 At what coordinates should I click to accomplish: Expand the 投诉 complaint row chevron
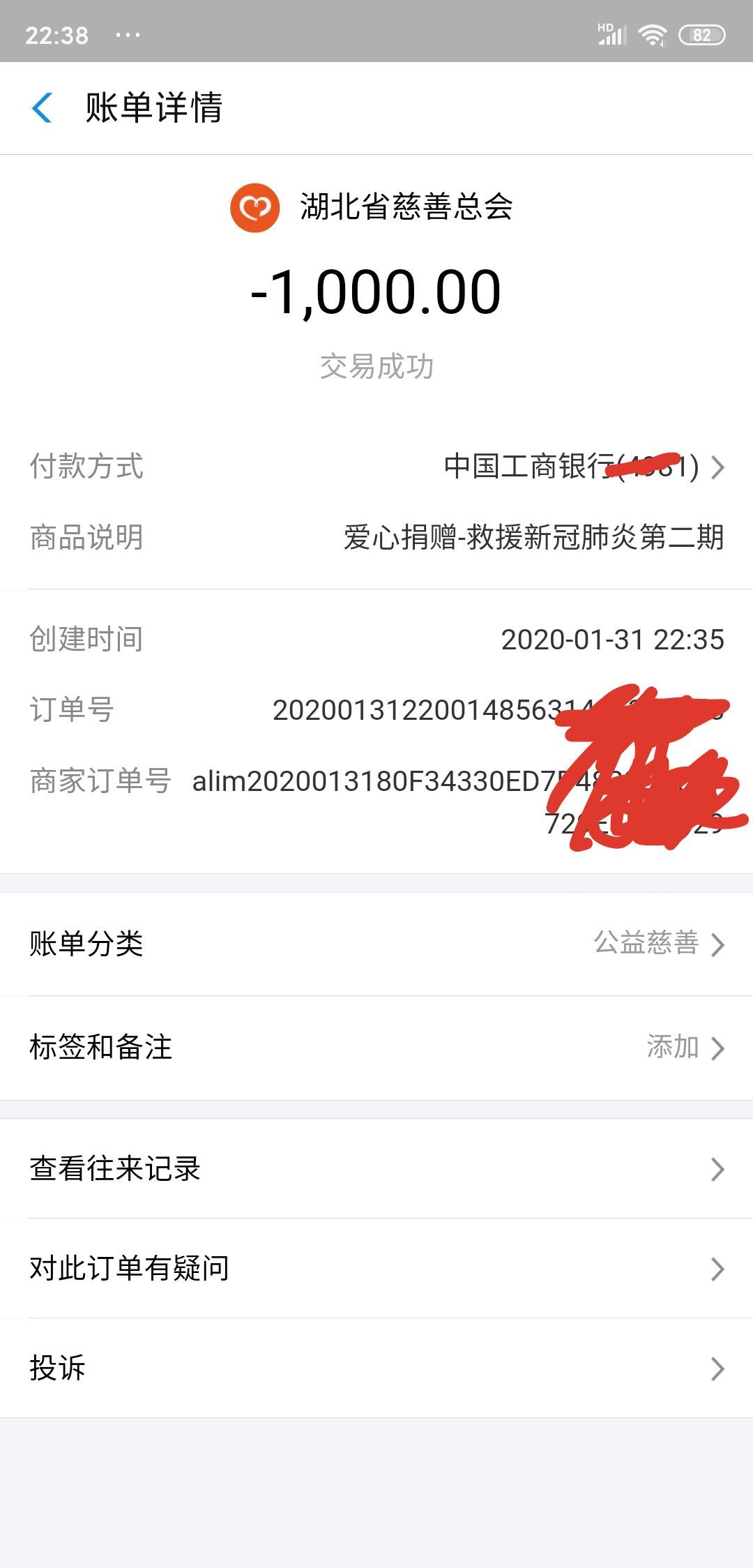717,1369
